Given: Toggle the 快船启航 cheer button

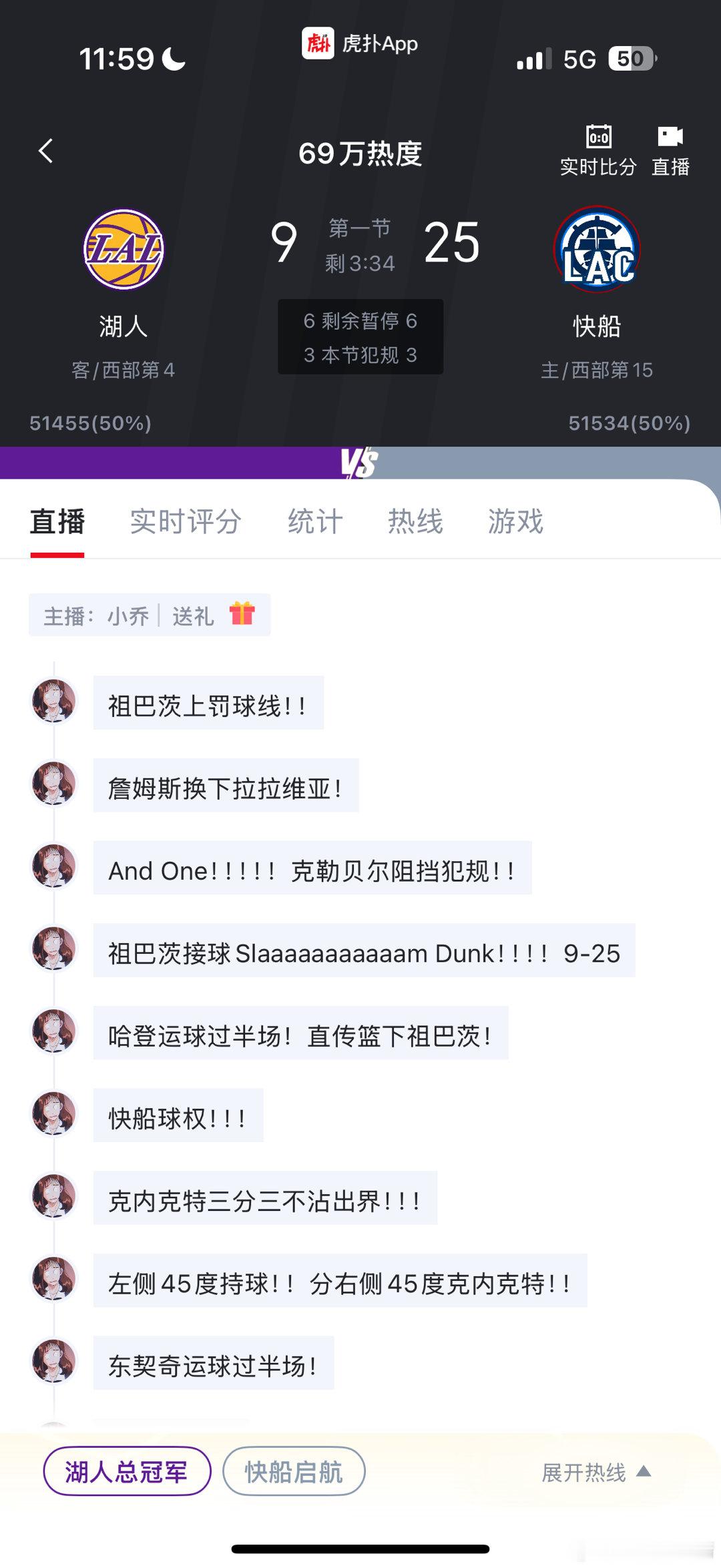Looking at the screenshot, I should click(294, 1472).
